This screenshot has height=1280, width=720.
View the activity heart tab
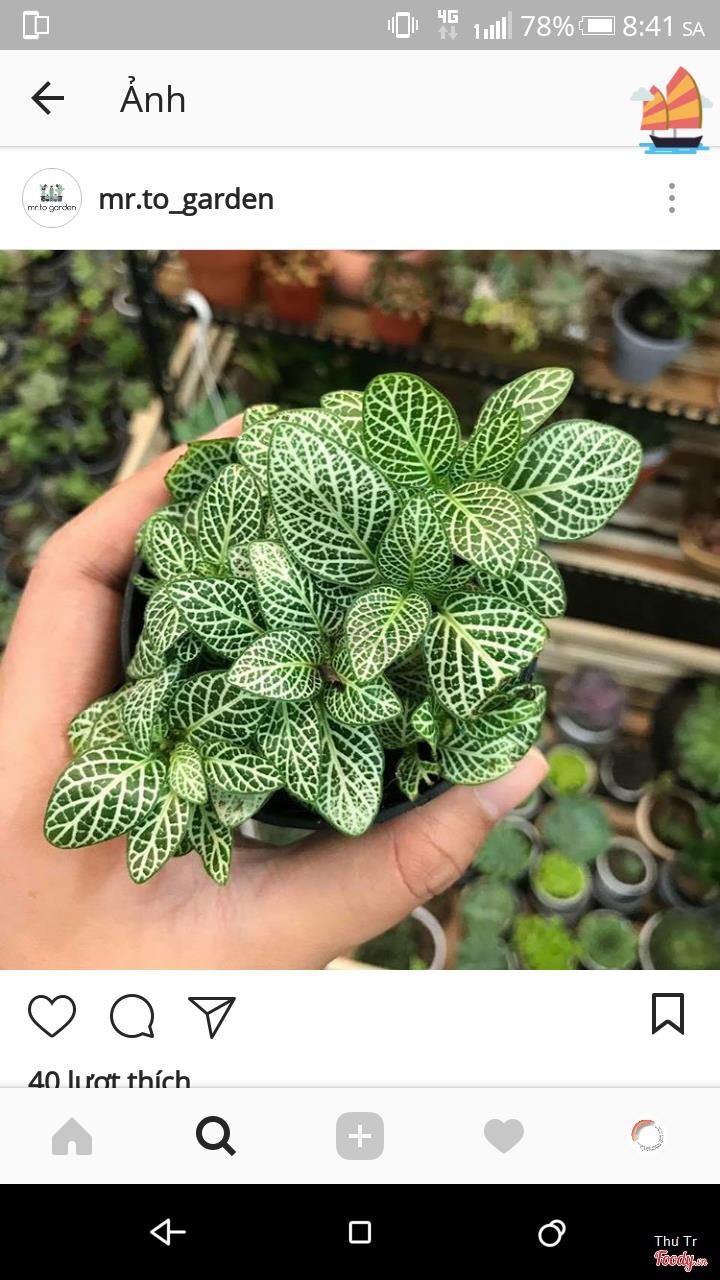coord(504,1136)
